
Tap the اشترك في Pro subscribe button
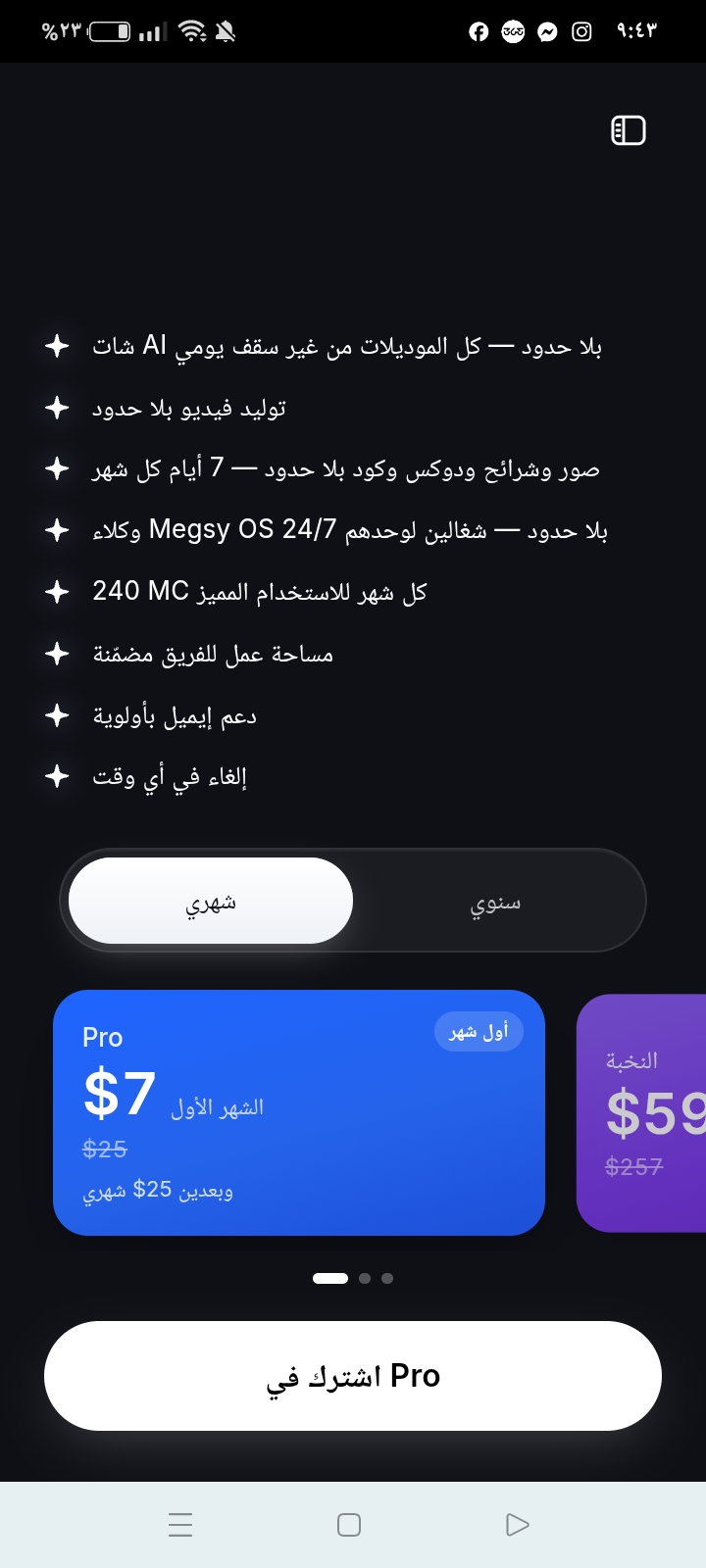pos(353,1376)
